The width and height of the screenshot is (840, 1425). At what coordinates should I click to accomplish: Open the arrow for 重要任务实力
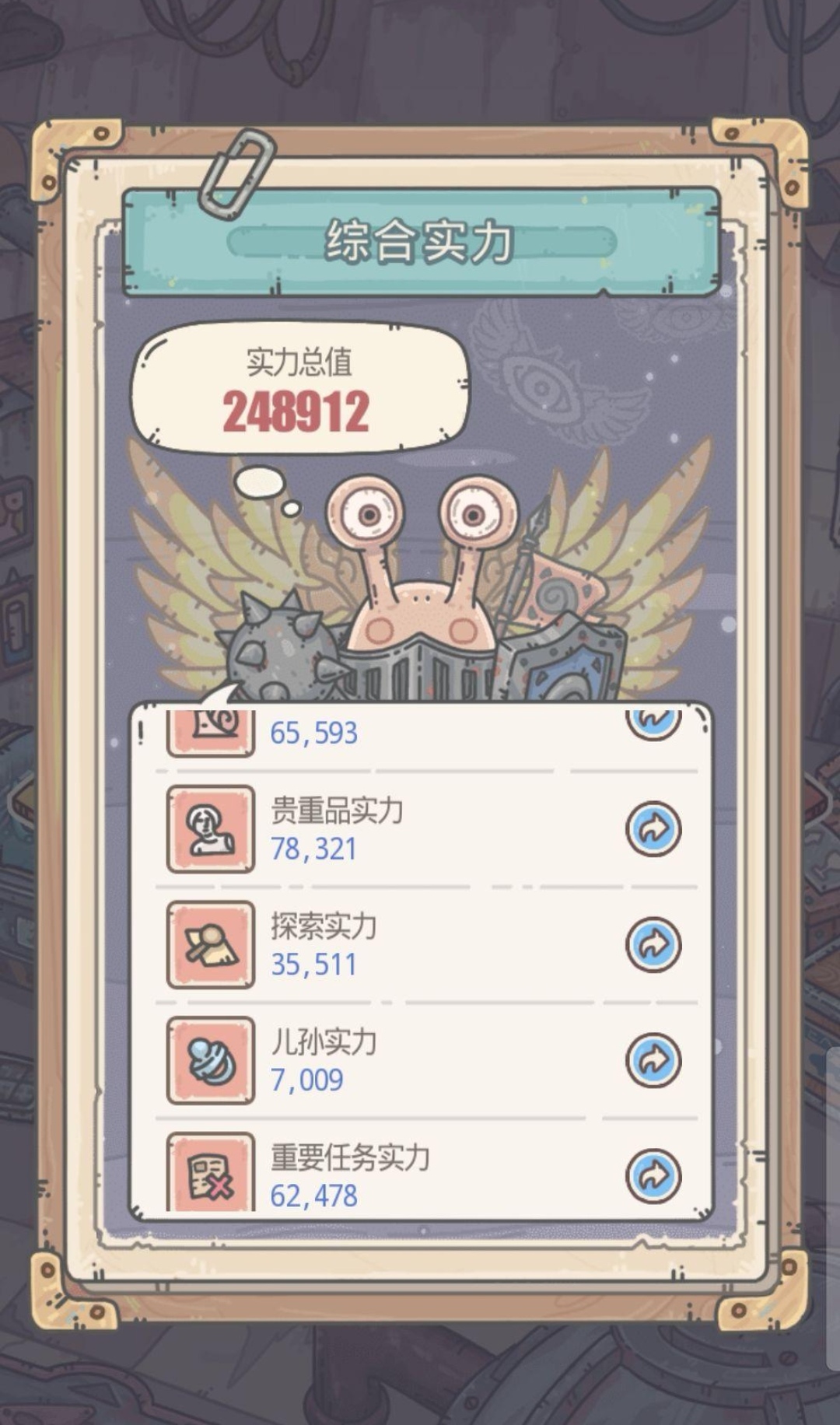[653, 1175]
